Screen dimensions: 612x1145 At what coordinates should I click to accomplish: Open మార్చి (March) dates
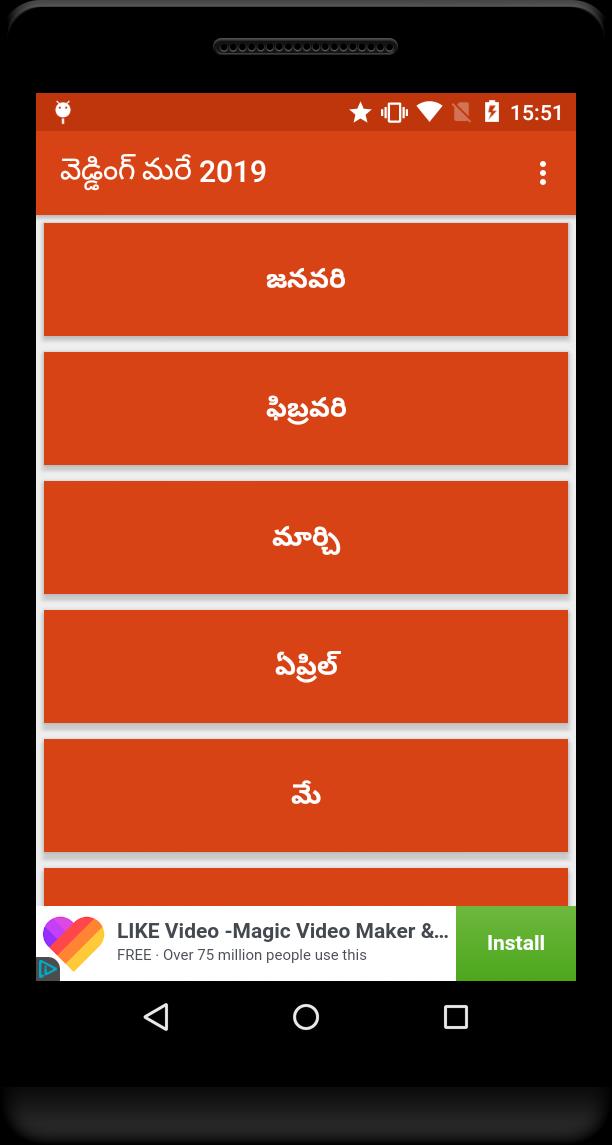tap(306, 537)
